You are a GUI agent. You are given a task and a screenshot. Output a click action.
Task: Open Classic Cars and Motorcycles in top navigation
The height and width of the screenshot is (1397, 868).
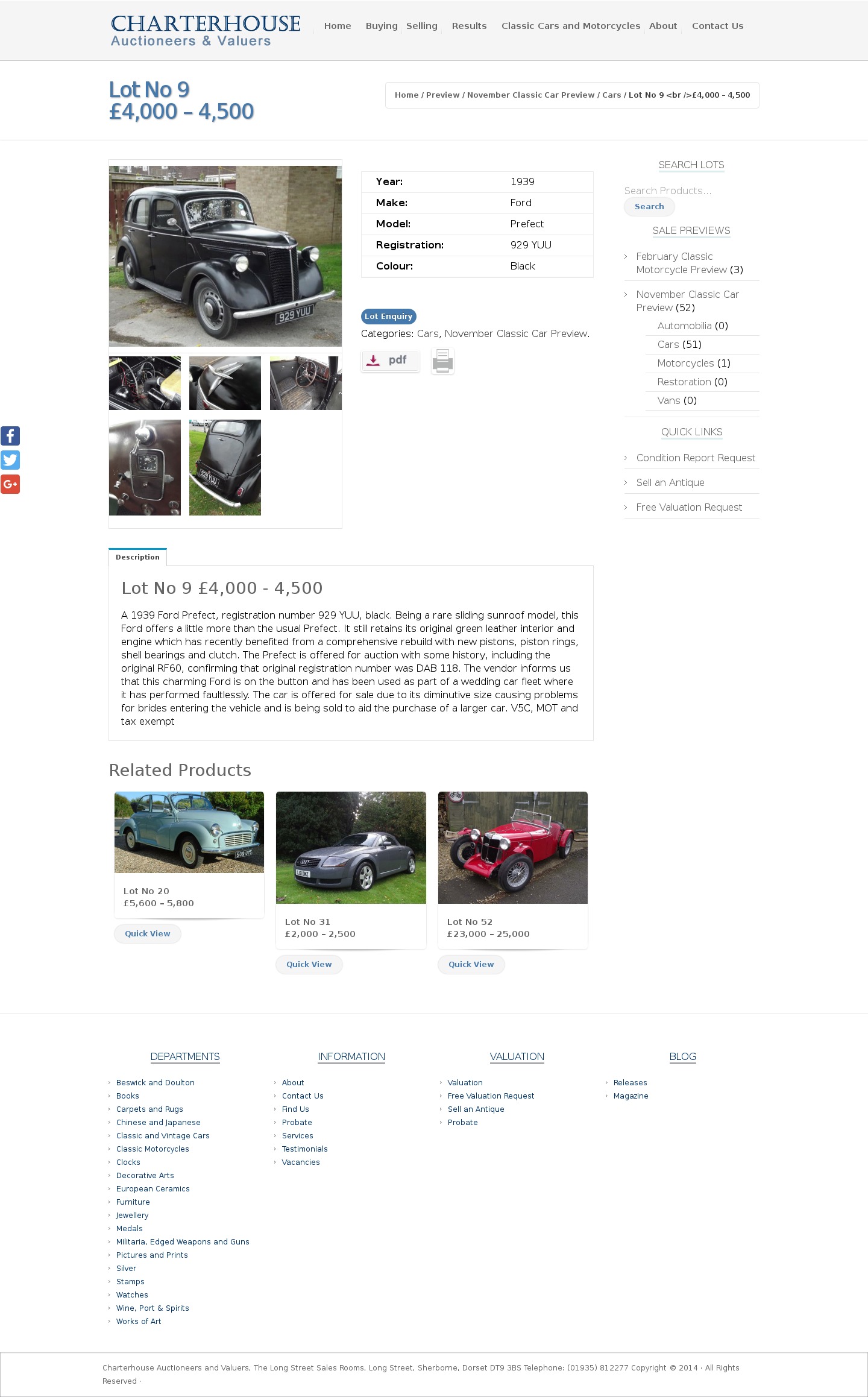coord(570,26)
